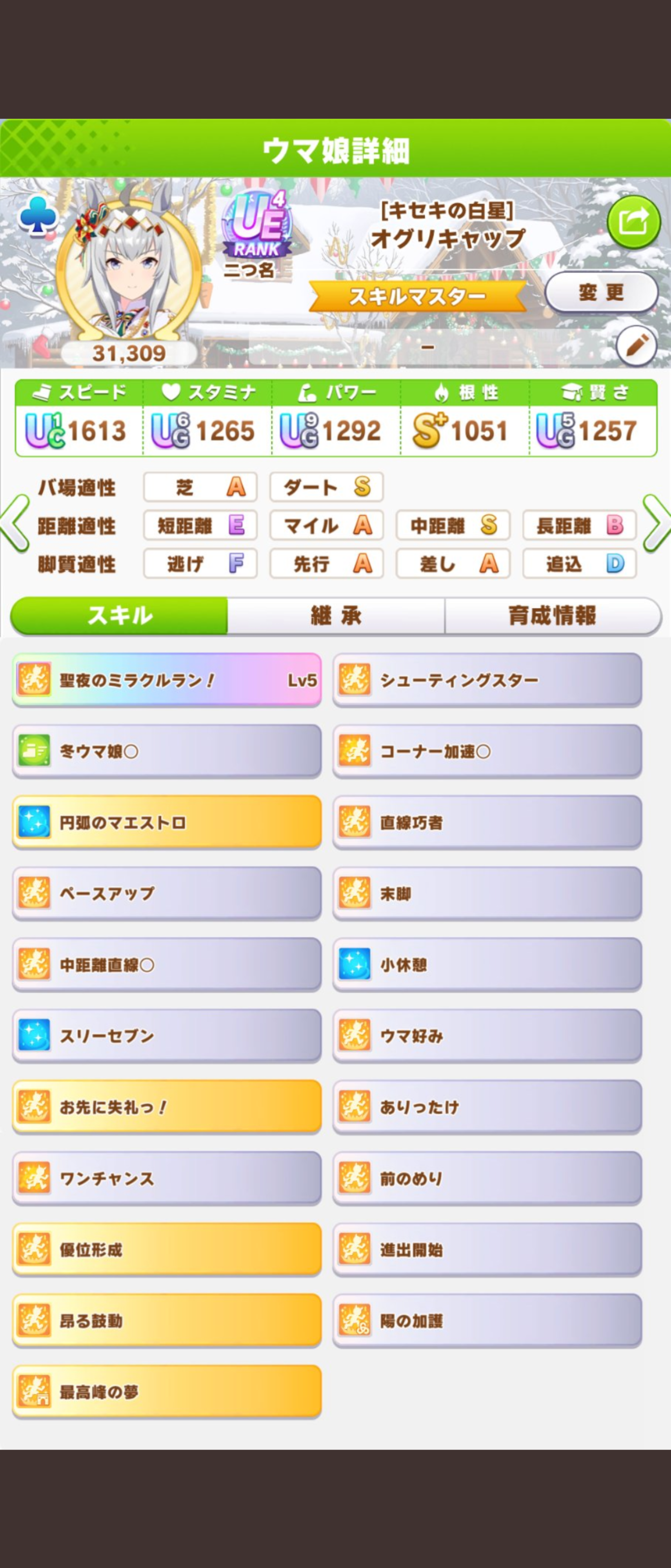The height and width of the screenshot is (1568, 671).
Task: Tap the 直線巧者 skill
Action: (487, 822)
